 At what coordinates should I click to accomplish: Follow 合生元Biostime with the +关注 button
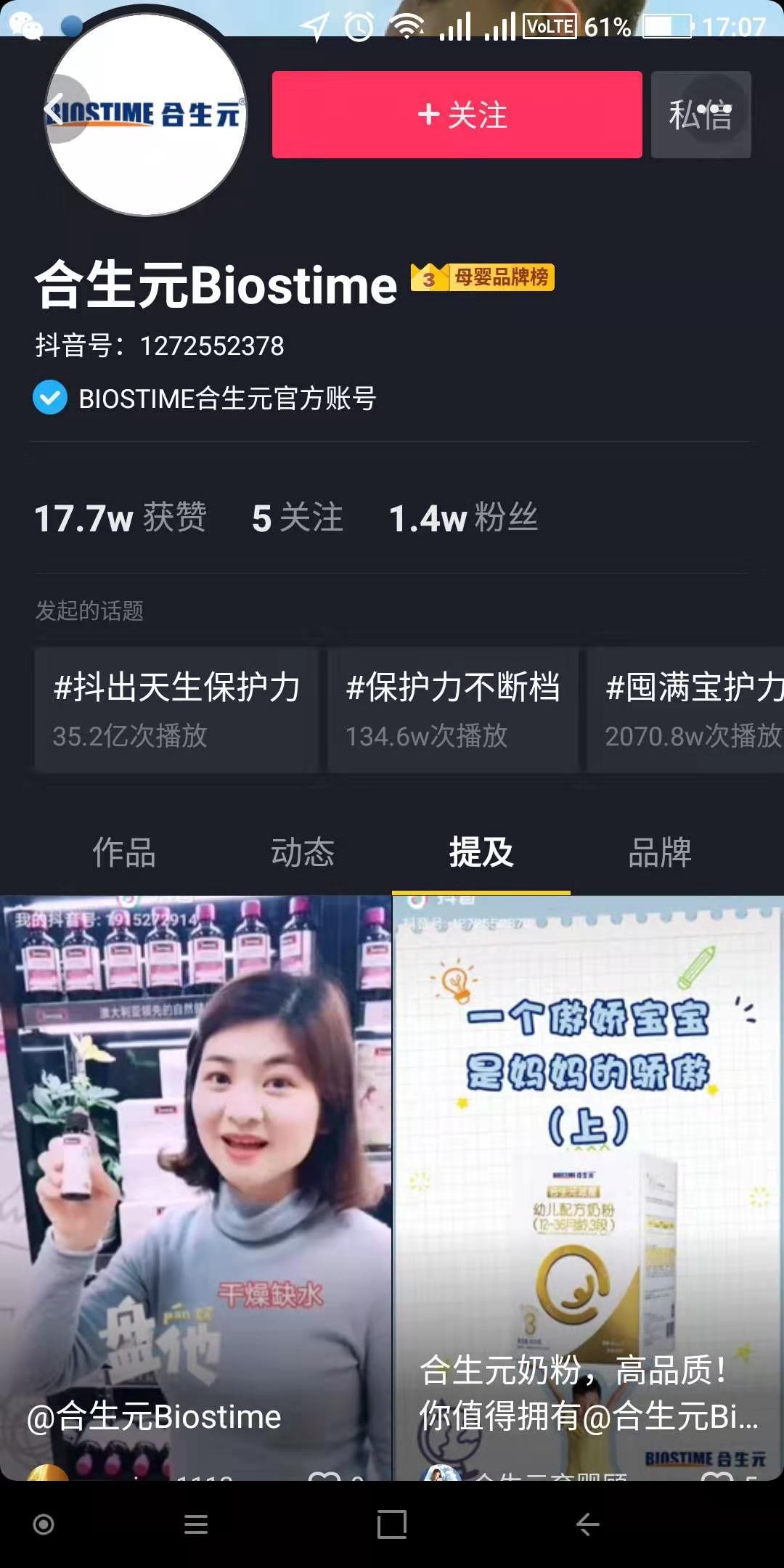click(457, 115)
